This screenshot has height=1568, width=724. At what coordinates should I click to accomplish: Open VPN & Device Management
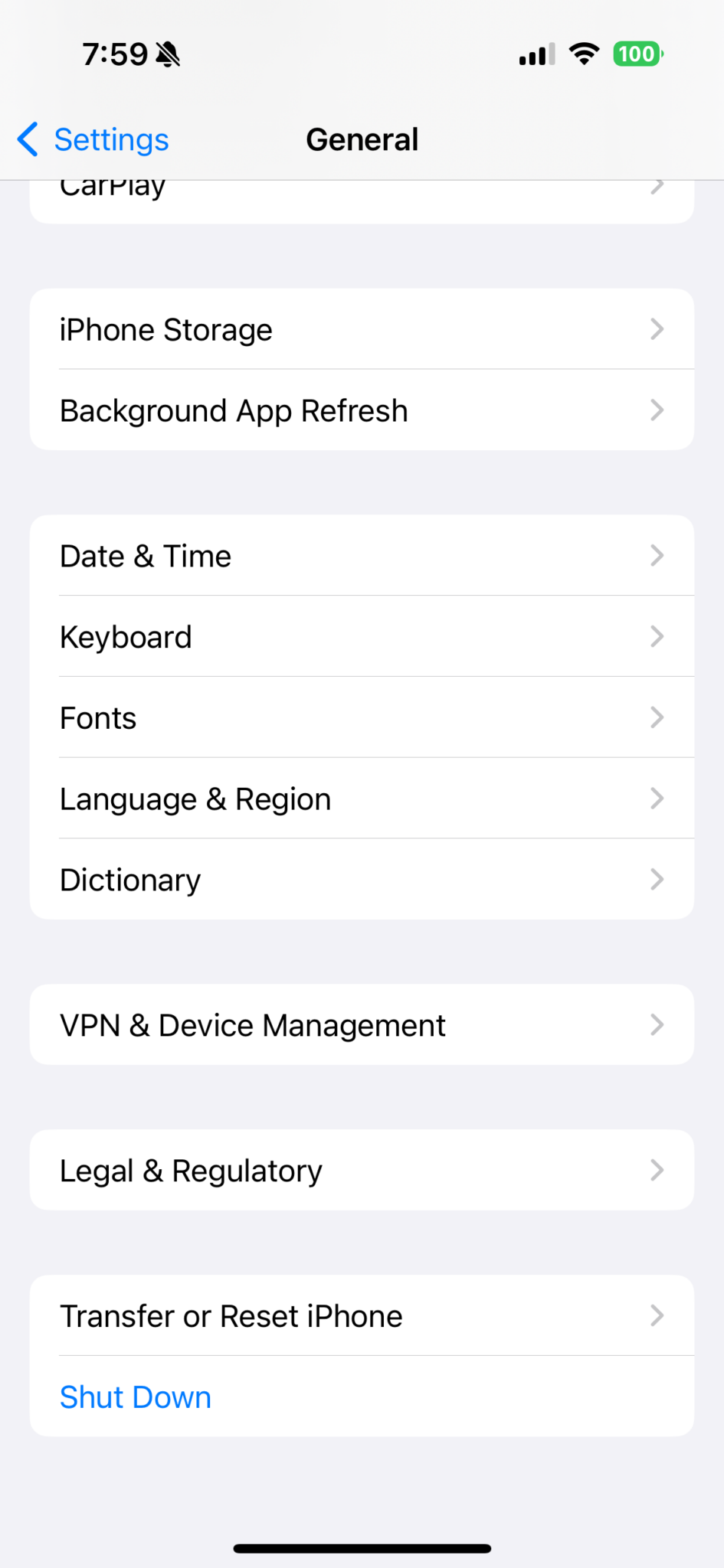pyautogui.click(x=362, y=1024)
